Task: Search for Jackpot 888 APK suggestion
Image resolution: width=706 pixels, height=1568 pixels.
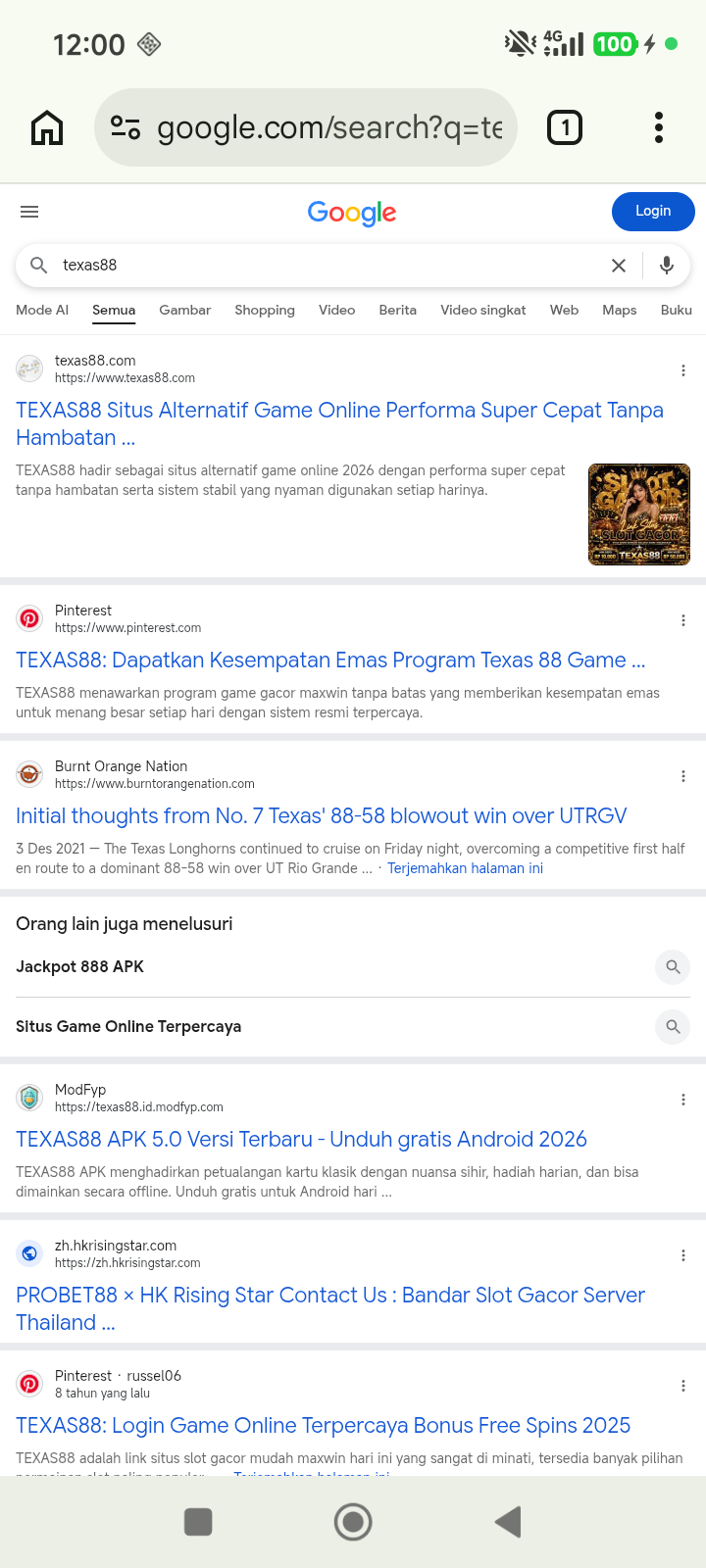Action: pos(353,967)
